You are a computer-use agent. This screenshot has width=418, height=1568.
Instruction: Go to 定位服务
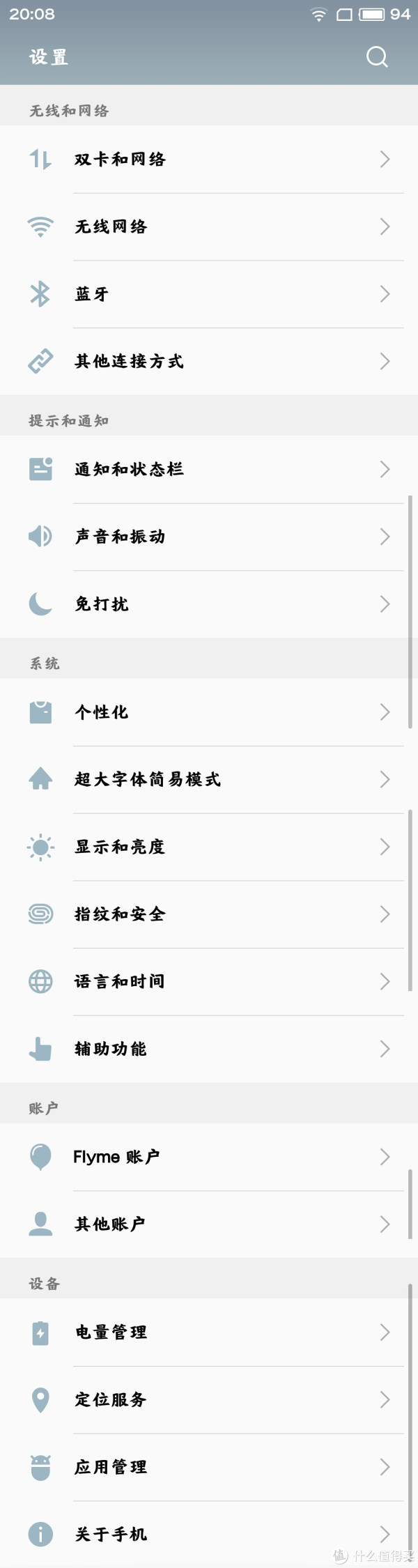209,1399
